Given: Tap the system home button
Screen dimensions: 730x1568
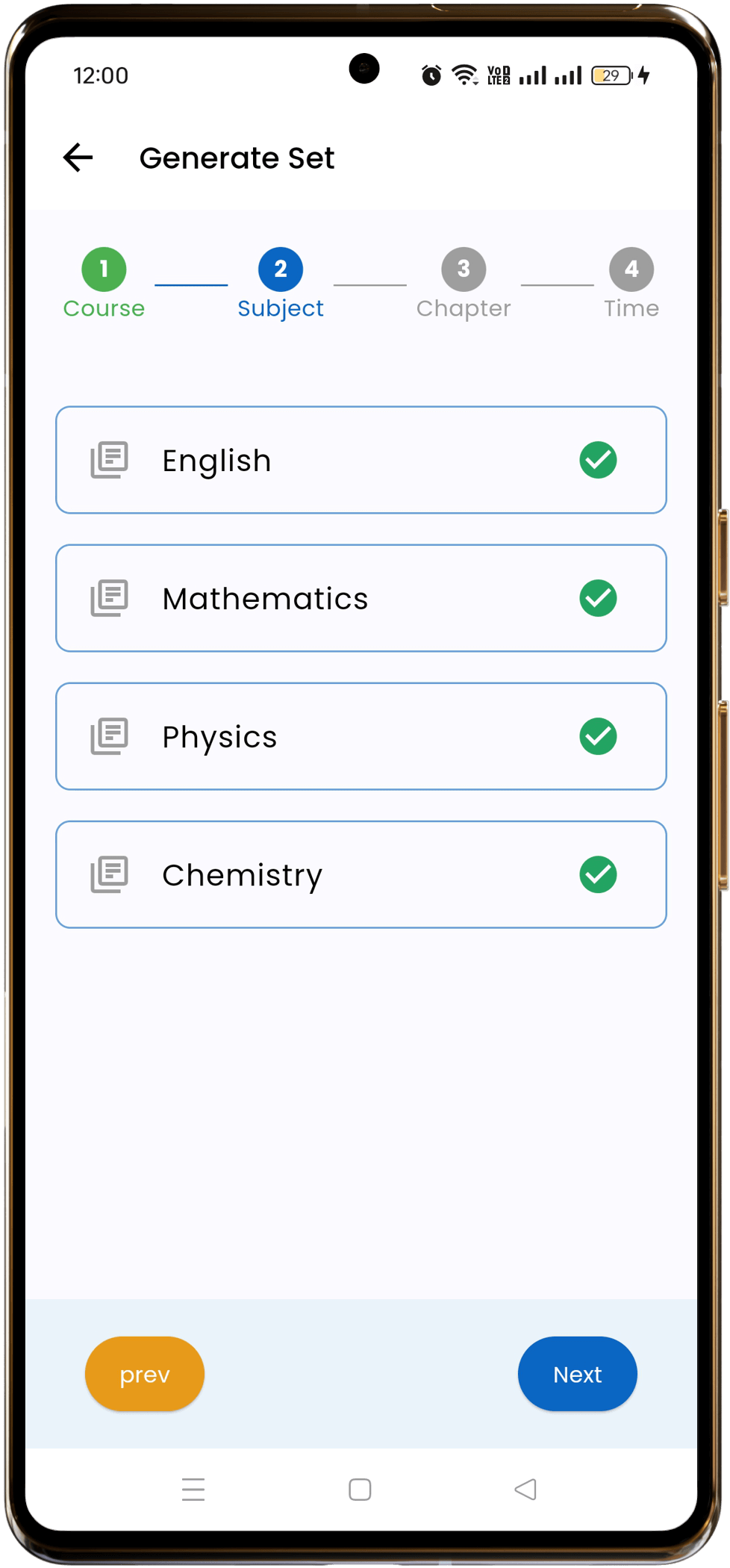Looking at the screenshot, I should coord(360,1489).
